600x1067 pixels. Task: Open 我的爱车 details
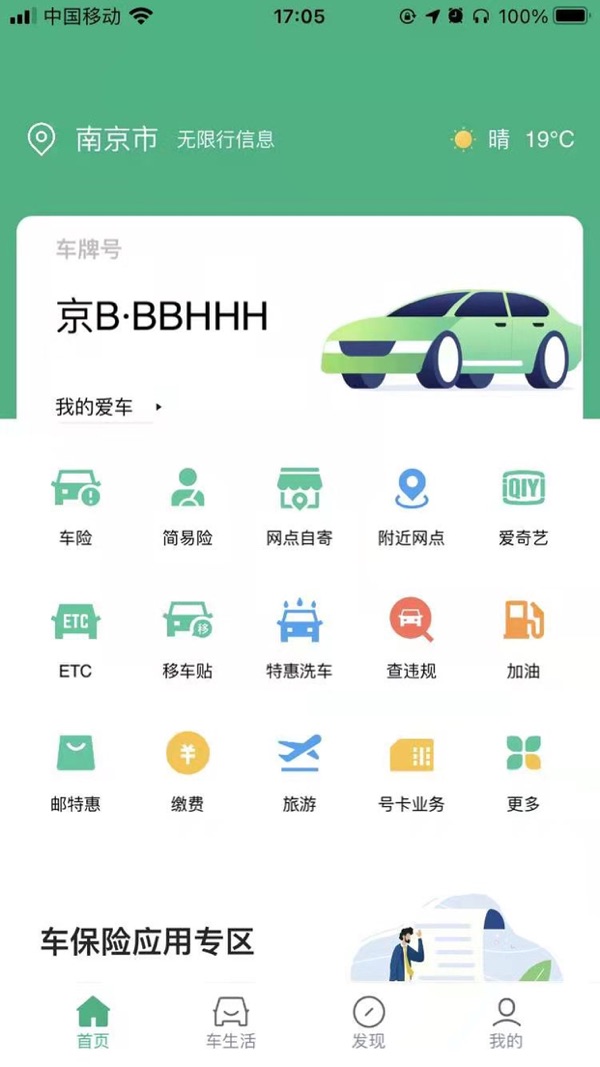[x=108, y=408]
